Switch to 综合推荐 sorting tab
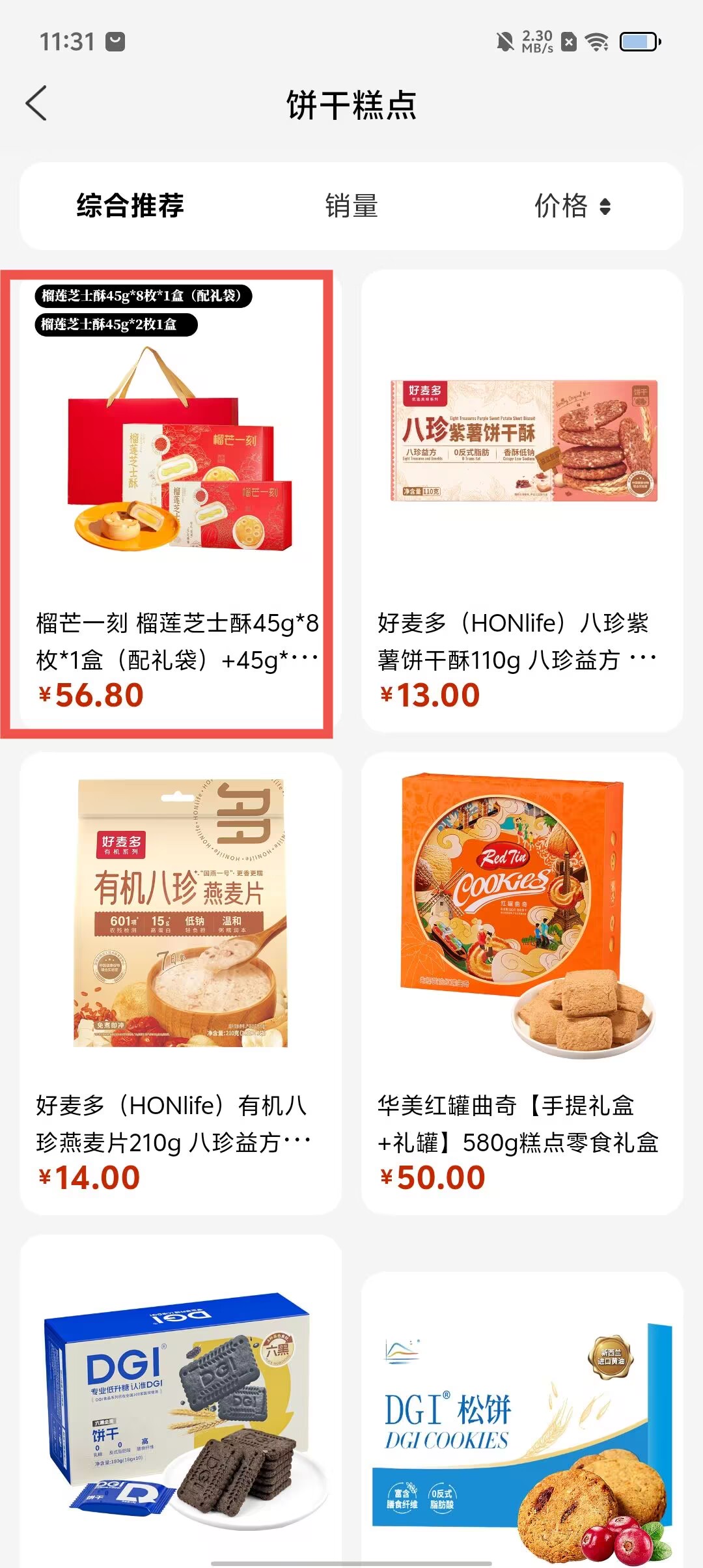This screenshot has width=703, height=1568. coord(130,206)
